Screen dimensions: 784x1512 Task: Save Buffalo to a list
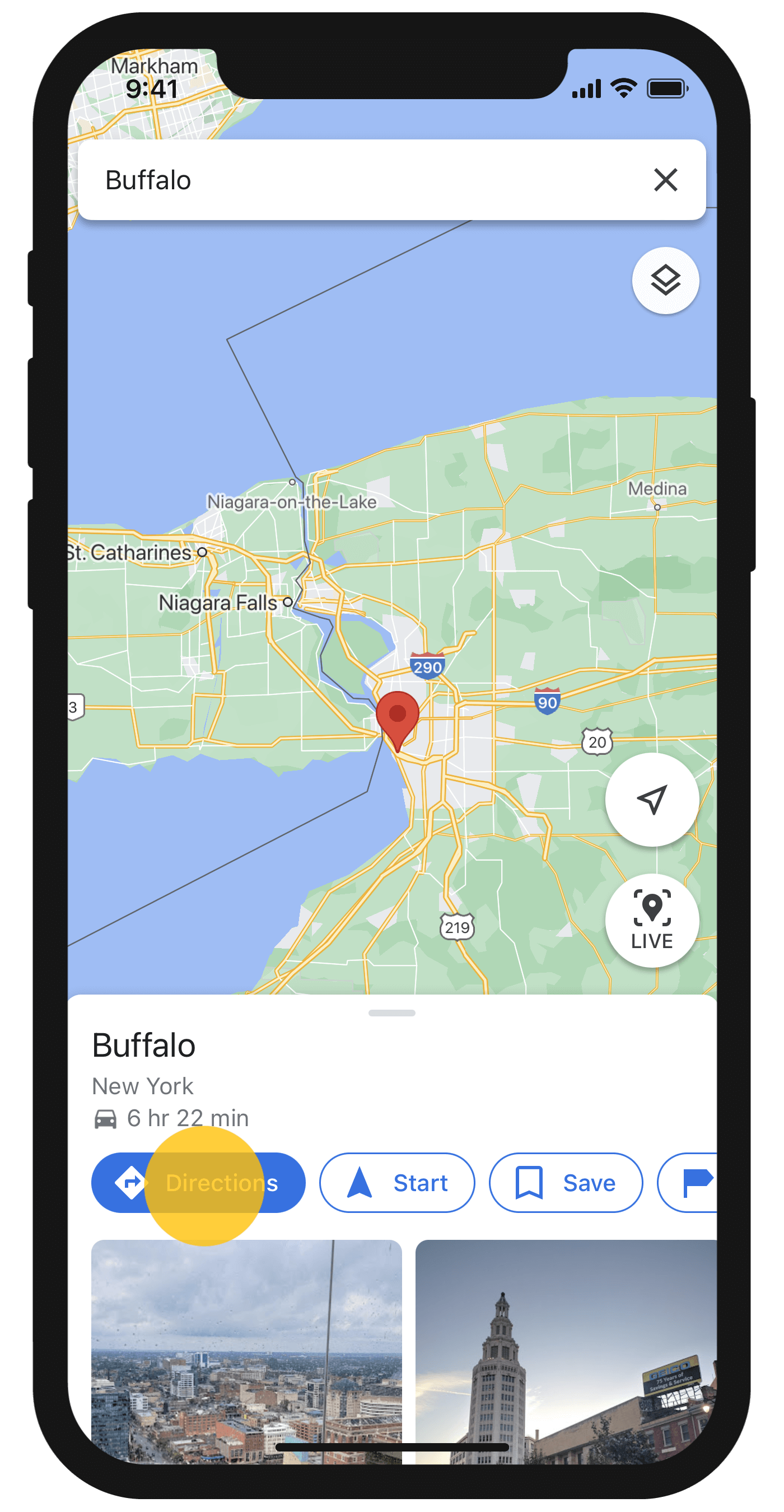[x=566, y=1183]
